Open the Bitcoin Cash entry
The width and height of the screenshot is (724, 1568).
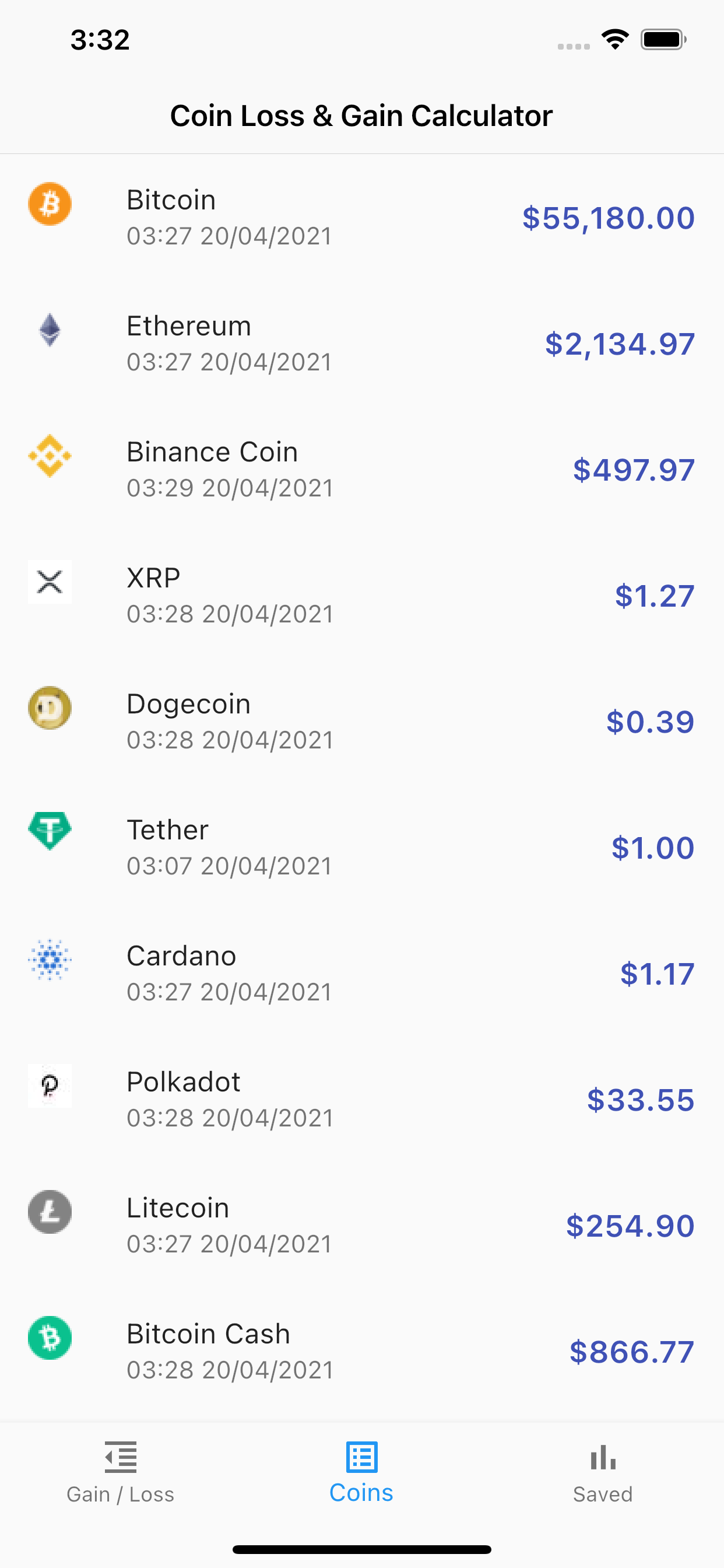click(362, 1352)
